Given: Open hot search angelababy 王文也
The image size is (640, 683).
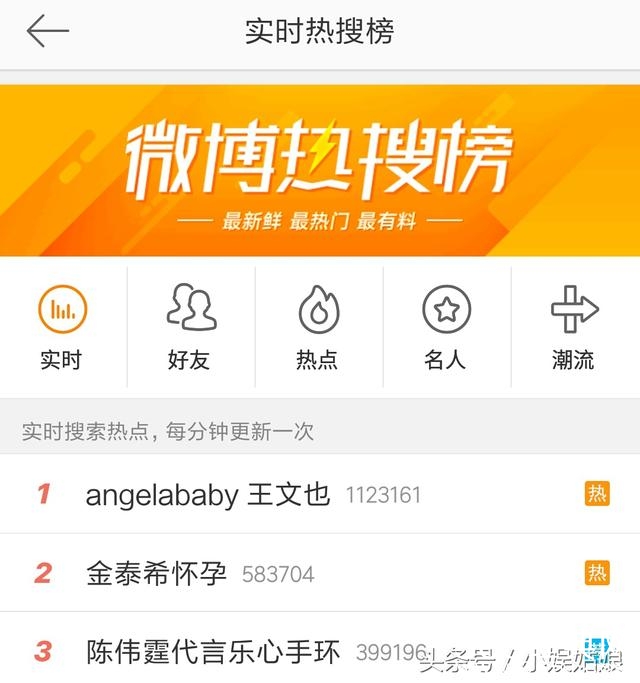Looking at the screenshot, I should click(208, 494).
